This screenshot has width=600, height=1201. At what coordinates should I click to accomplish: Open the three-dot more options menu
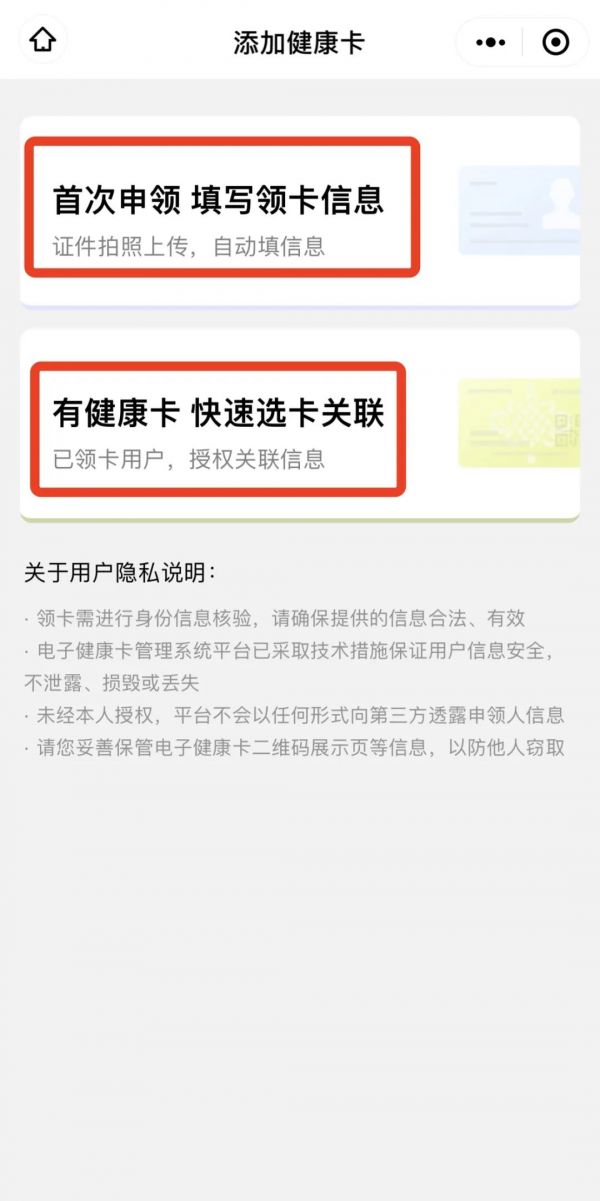tap(490, 42)
